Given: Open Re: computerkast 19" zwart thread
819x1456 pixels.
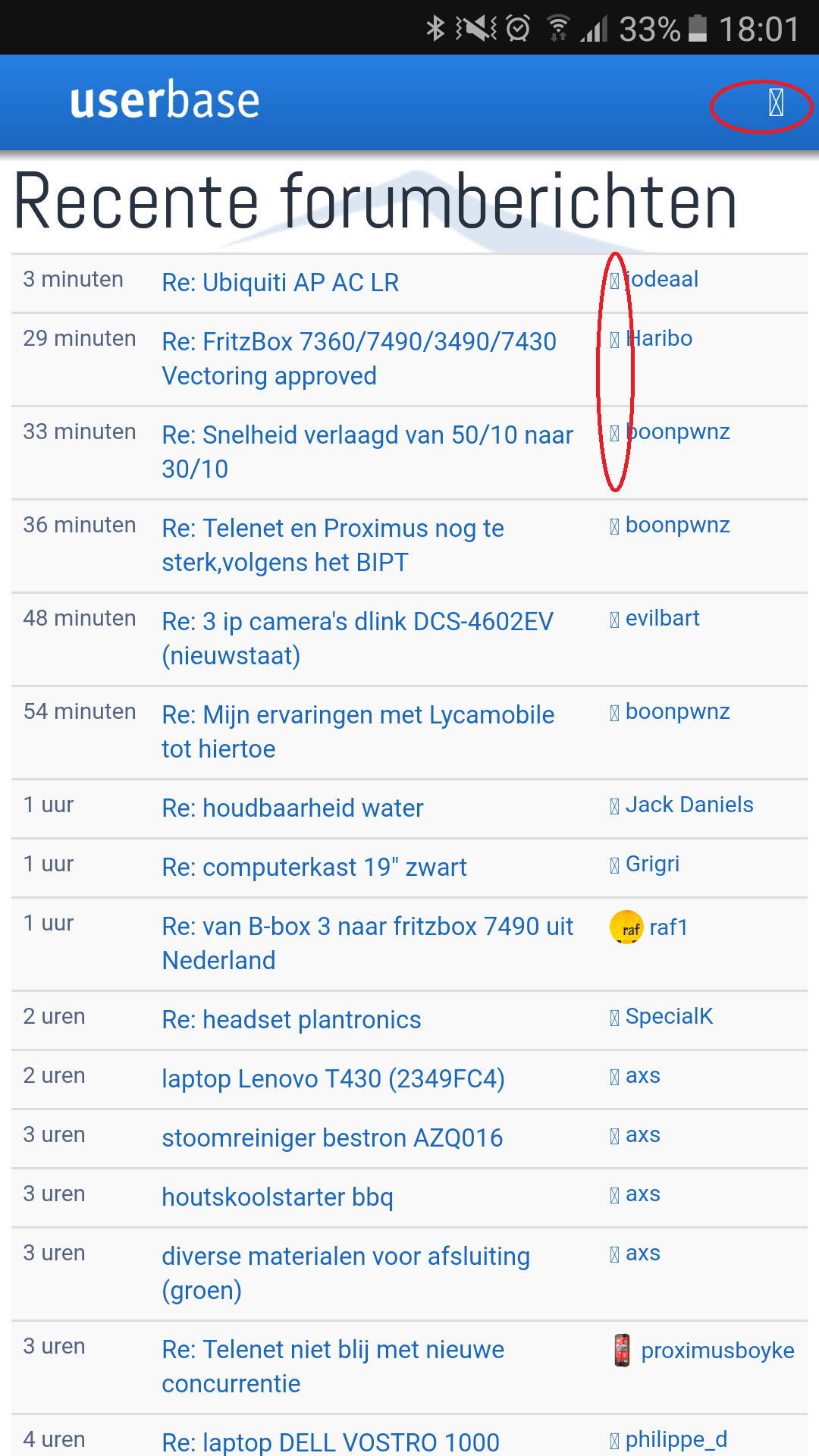Looking at the screenshot, I should tap(314, 868).
